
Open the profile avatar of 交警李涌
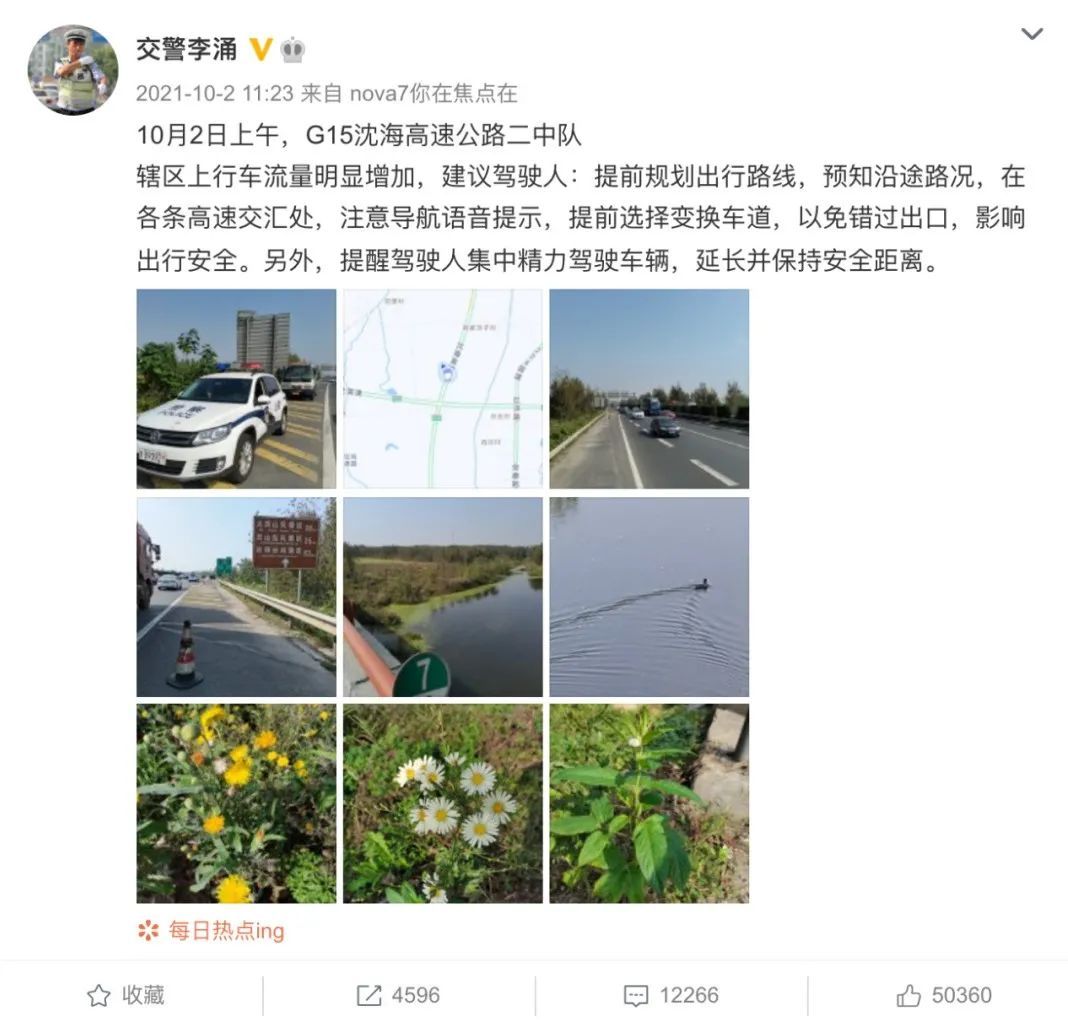pyautogui.click(x=73, y=70)
